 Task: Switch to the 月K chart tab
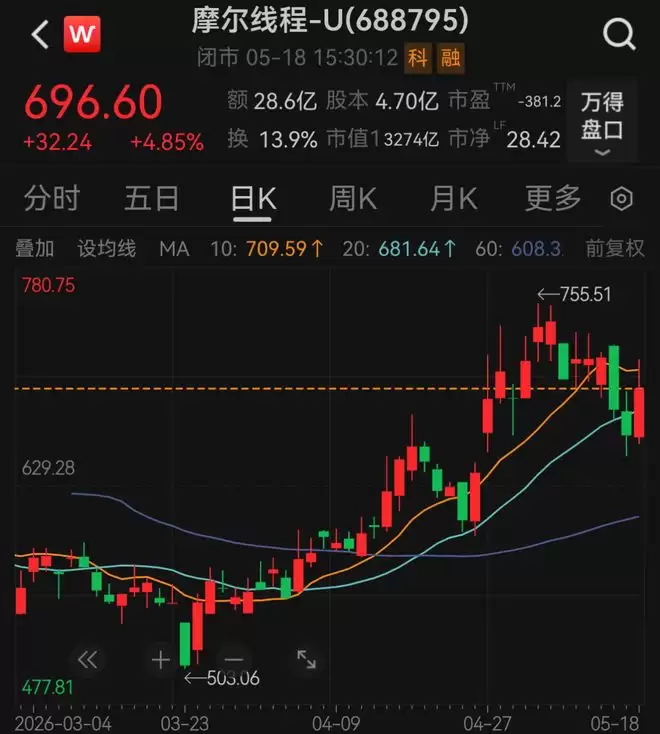click(454, 198)
